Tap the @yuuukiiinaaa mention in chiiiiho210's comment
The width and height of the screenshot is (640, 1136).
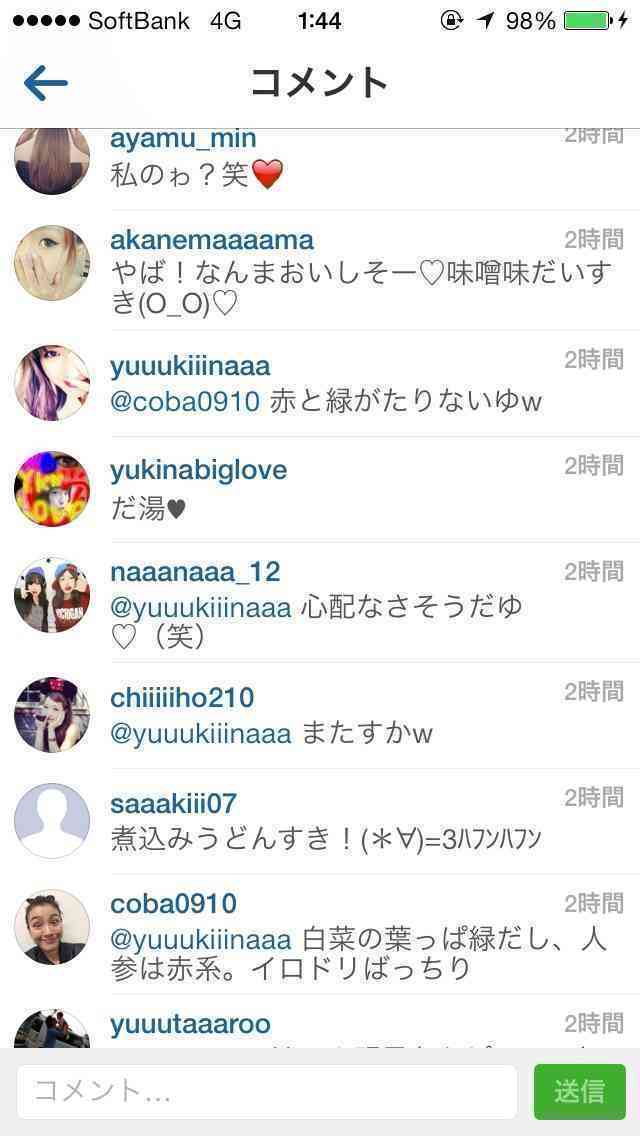[200, 734]
